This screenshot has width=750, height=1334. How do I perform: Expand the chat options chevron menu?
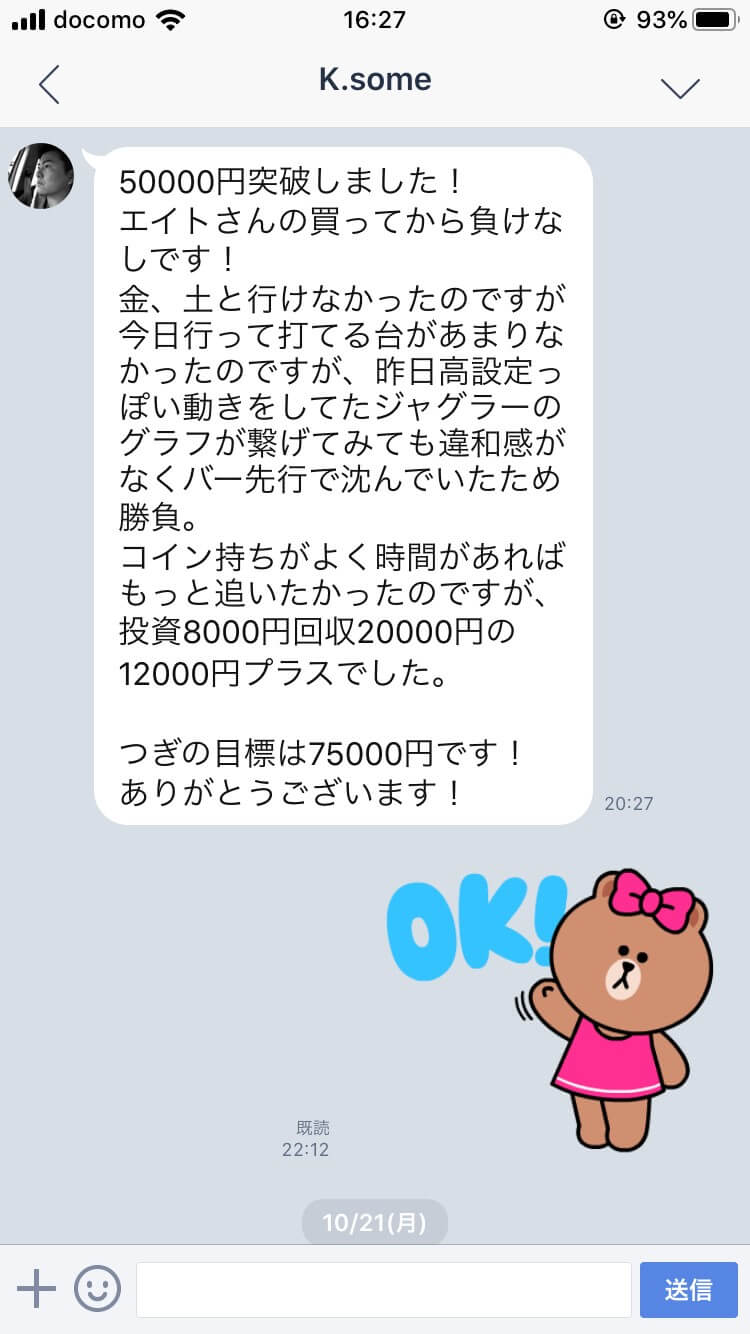(x=680, y=87)
